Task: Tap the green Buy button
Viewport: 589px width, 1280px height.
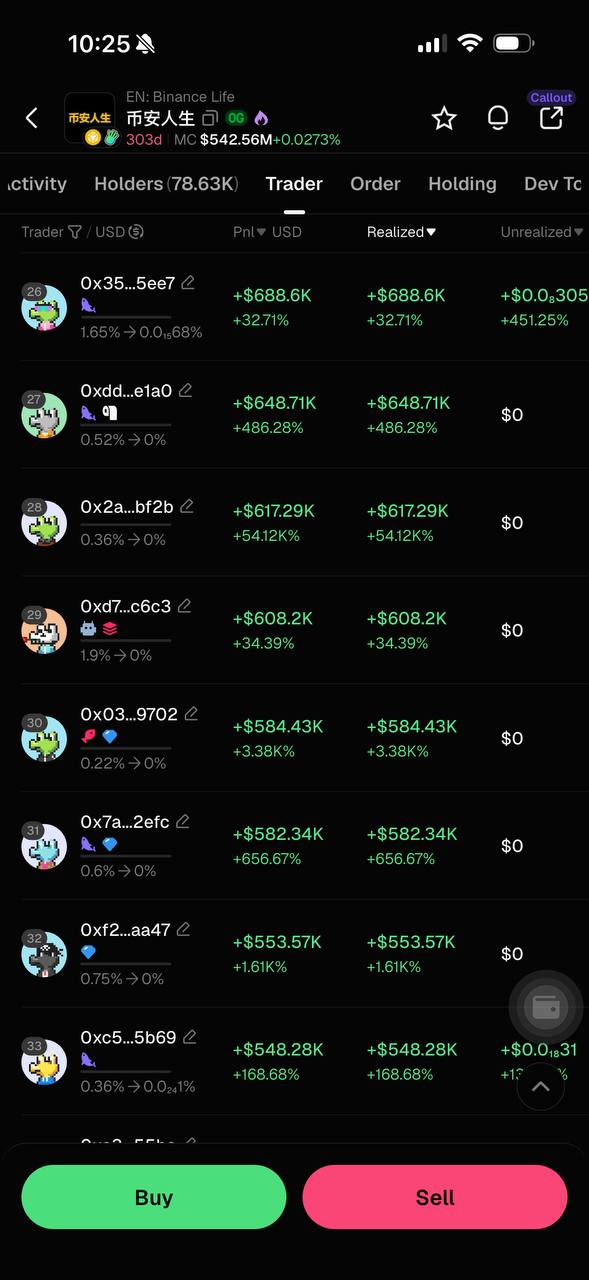Action: coord(154,1197)
